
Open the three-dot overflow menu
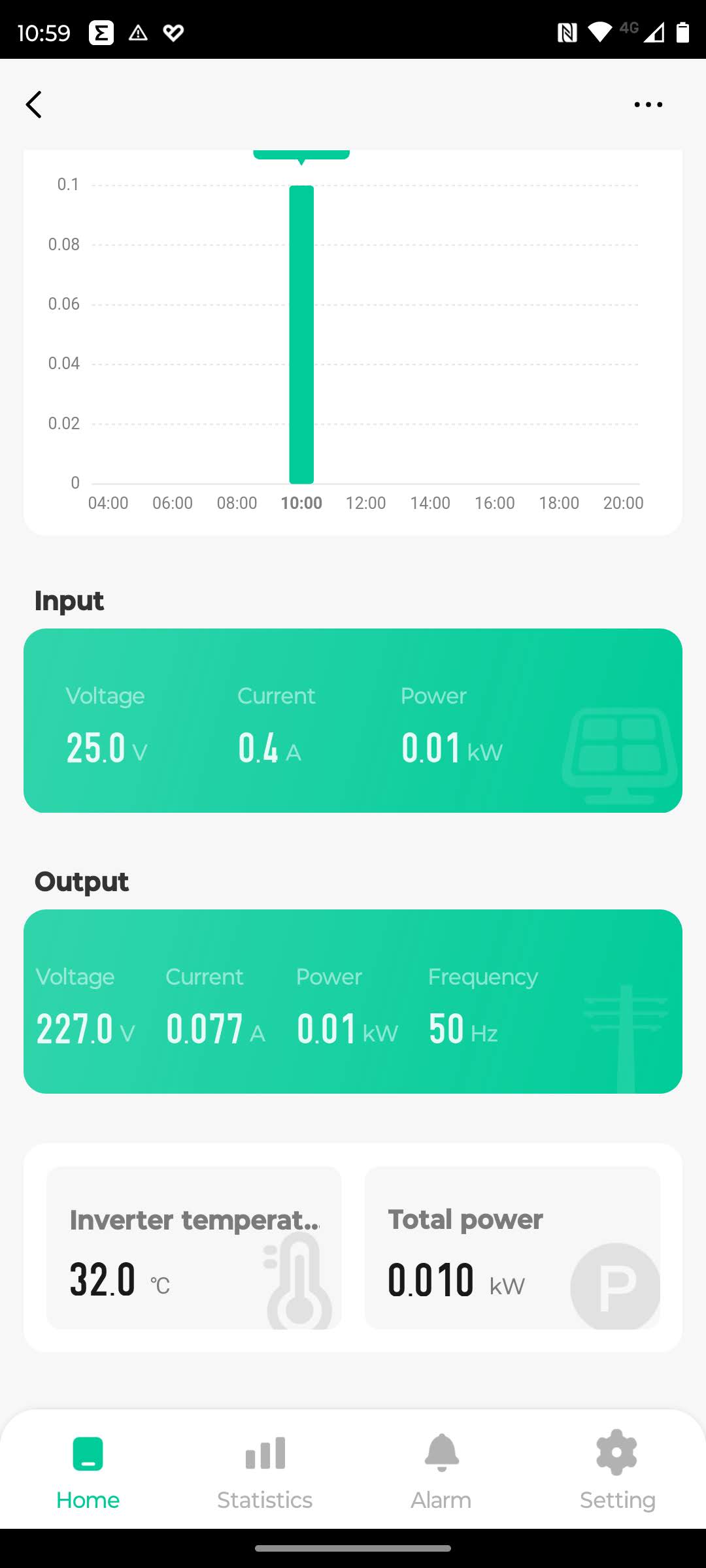648,105
